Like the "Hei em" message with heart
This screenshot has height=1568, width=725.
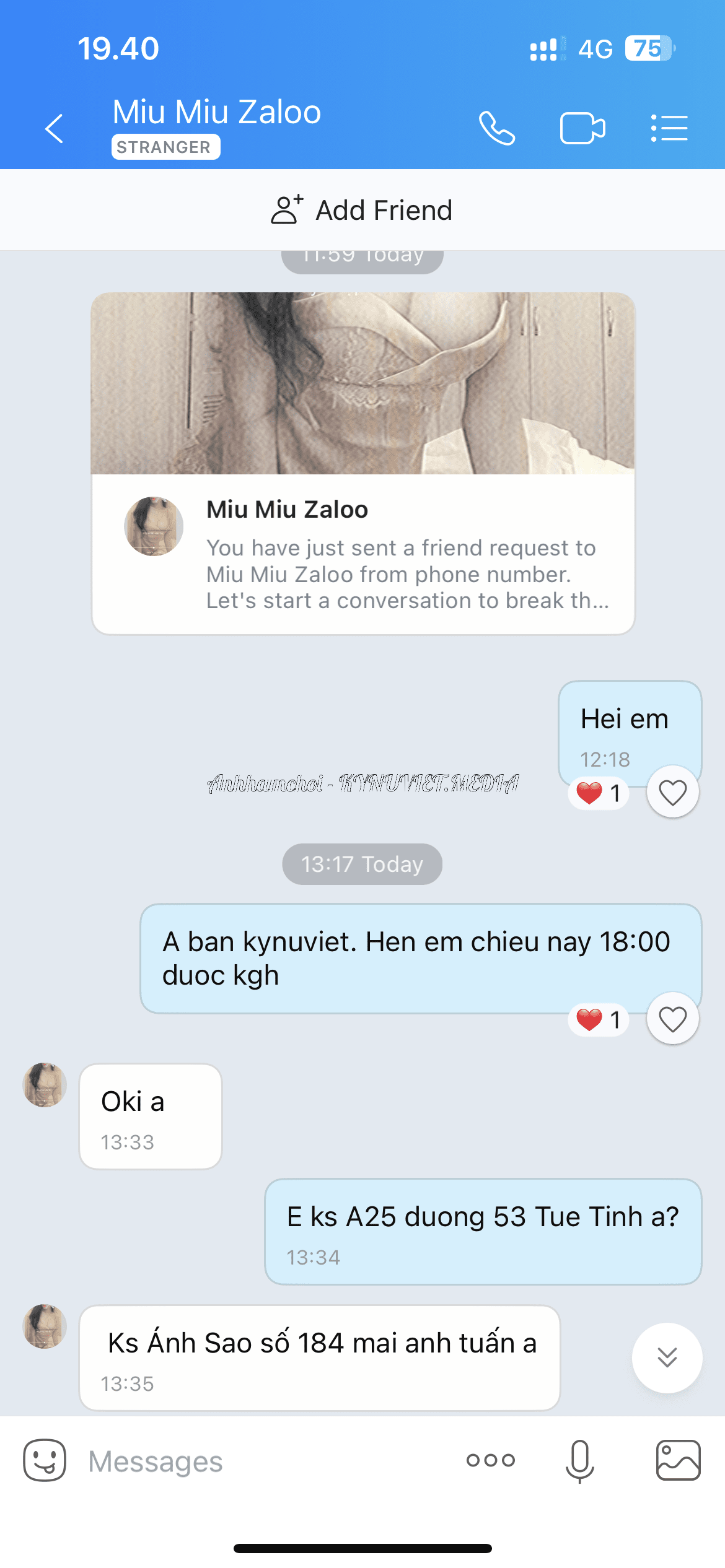672,792
